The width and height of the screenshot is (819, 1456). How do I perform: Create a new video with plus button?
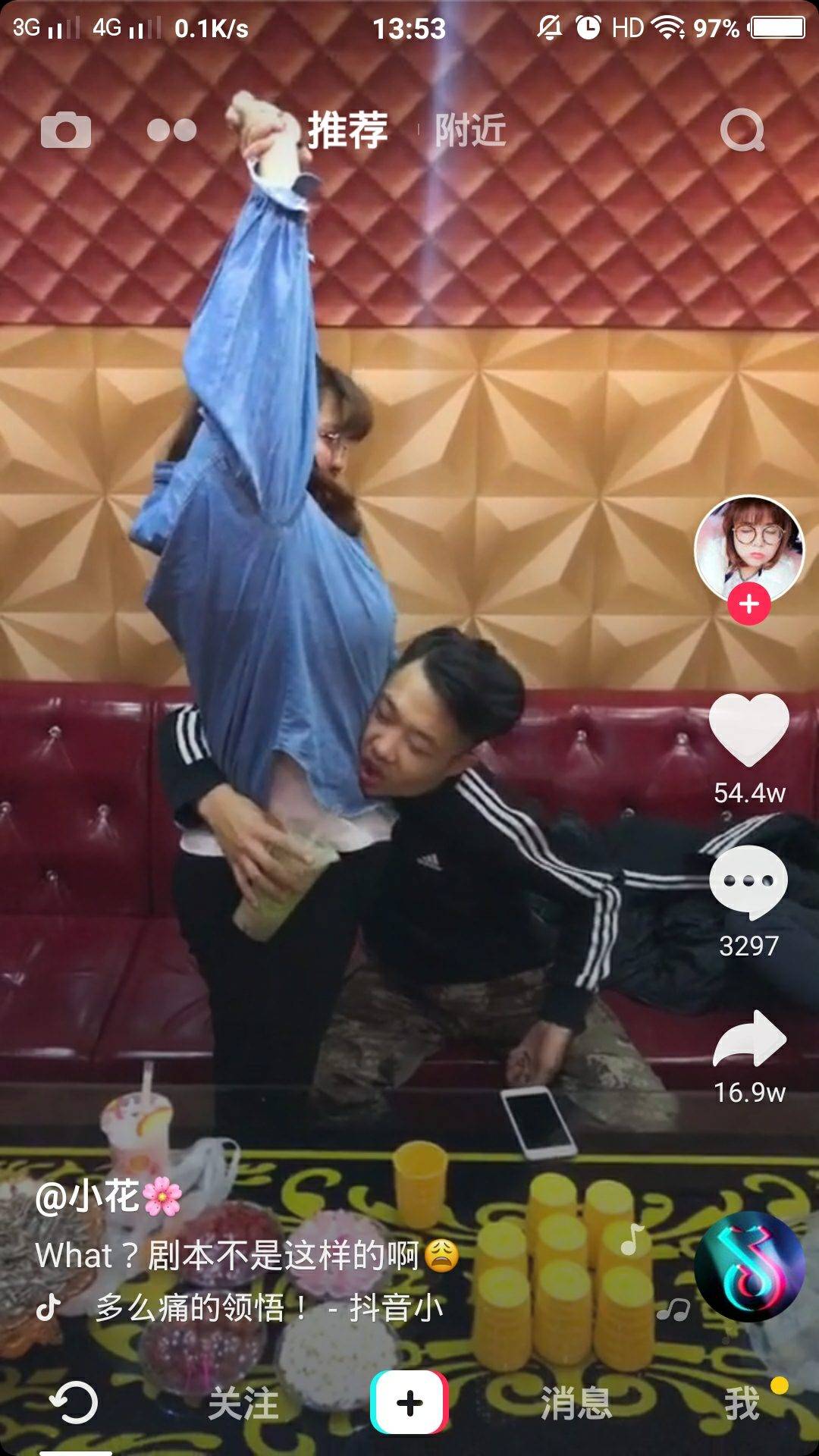(409, 1403)
